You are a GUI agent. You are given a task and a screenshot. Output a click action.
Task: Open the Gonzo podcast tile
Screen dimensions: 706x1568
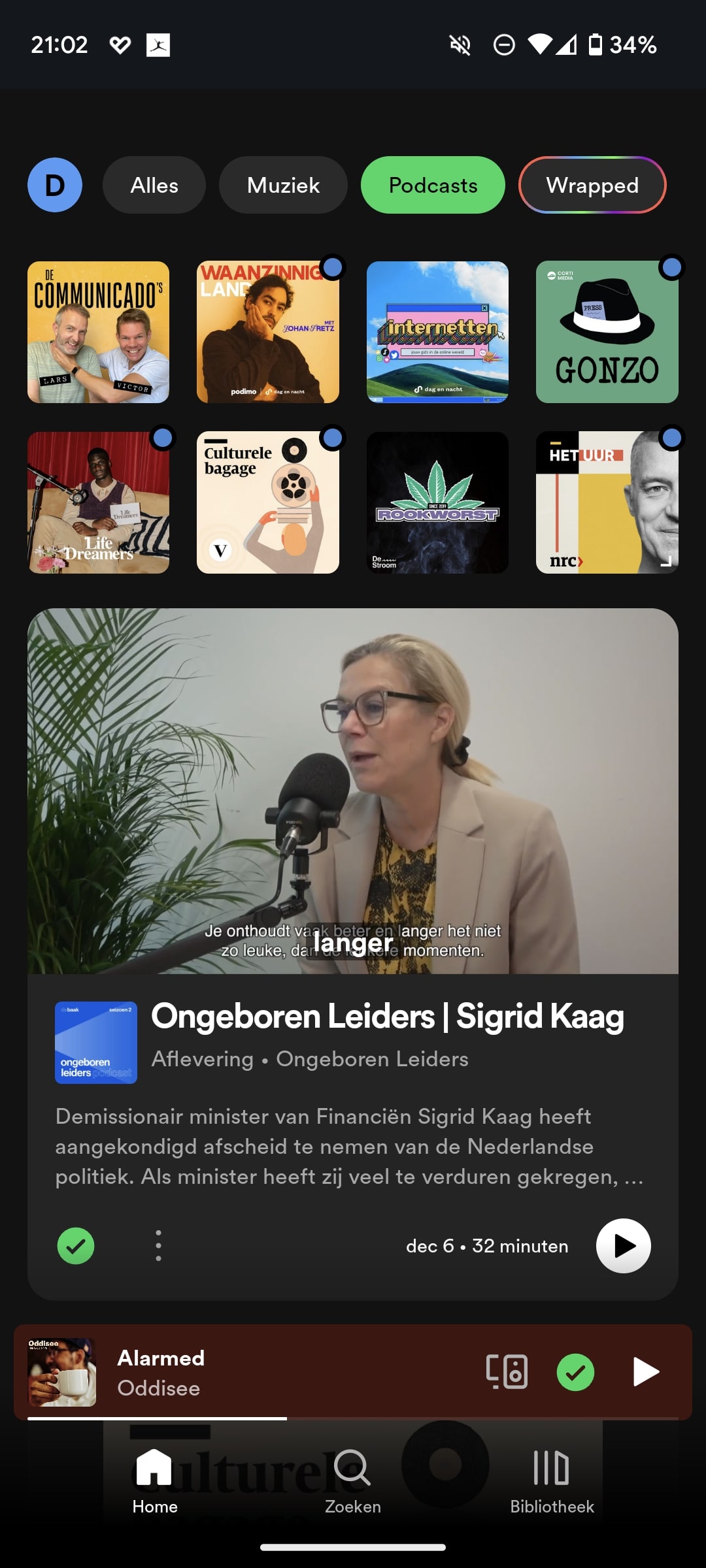pos(607,332)
